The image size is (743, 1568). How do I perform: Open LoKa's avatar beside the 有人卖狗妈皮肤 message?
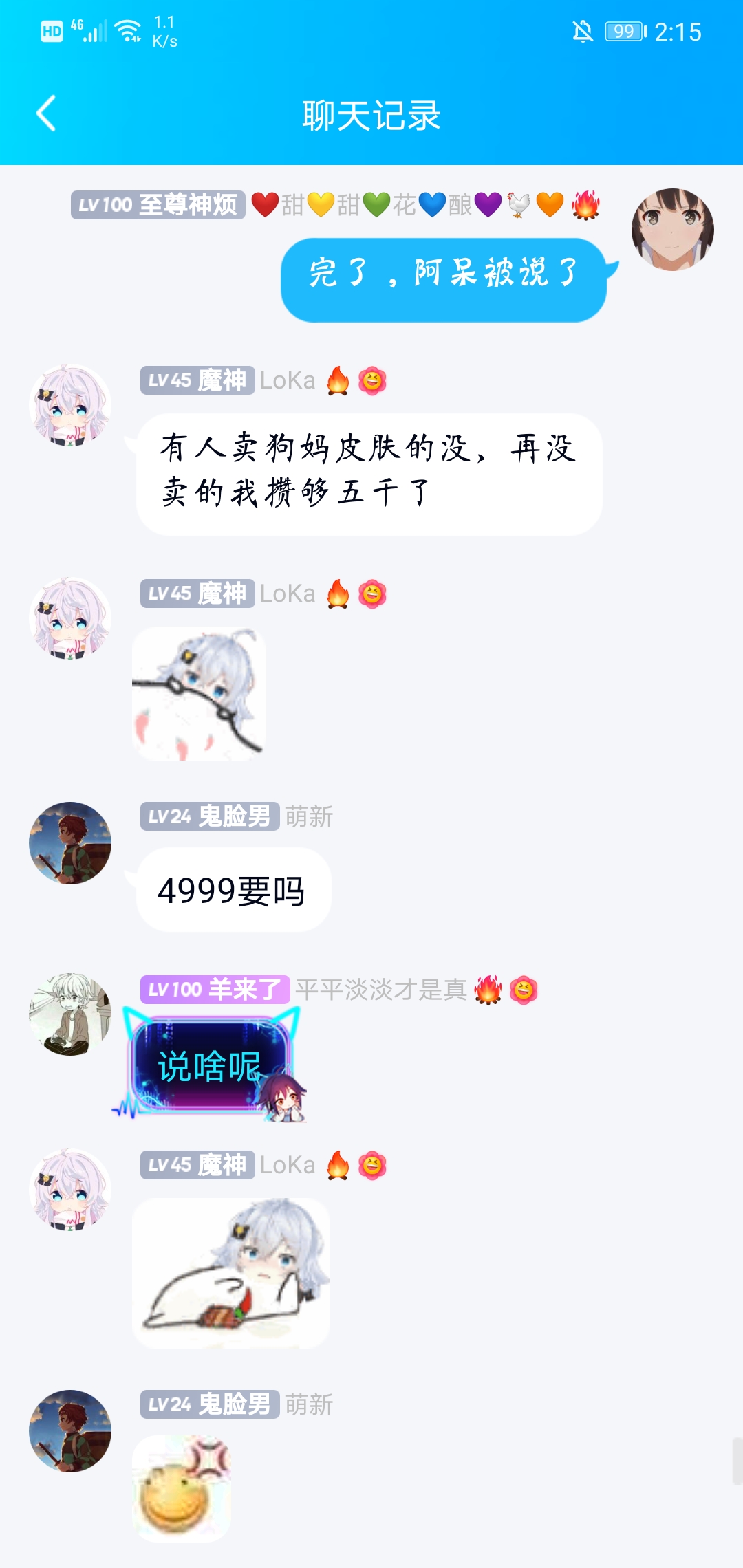click(70, 406)
